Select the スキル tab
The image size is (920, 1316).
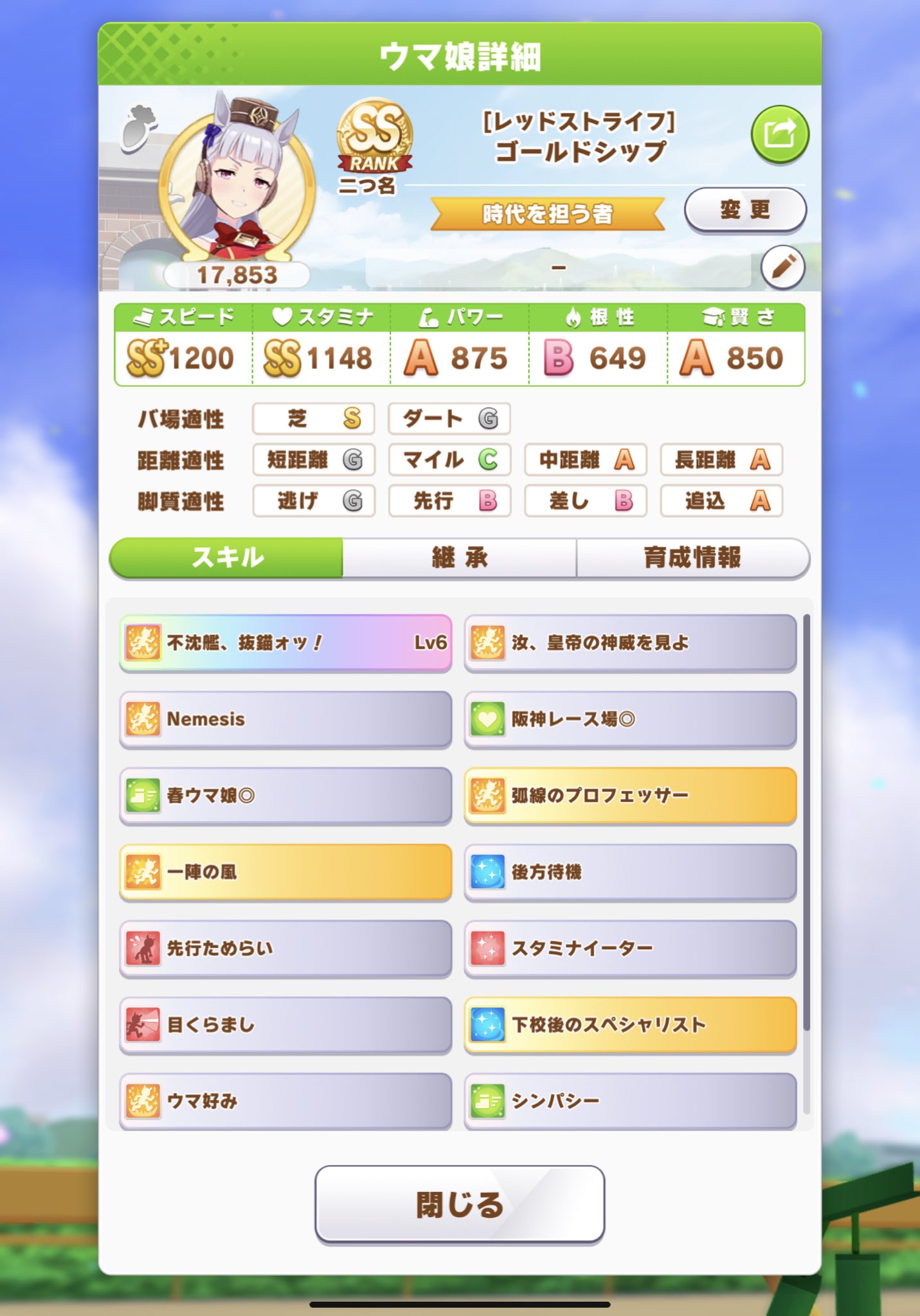coord(227,558)
